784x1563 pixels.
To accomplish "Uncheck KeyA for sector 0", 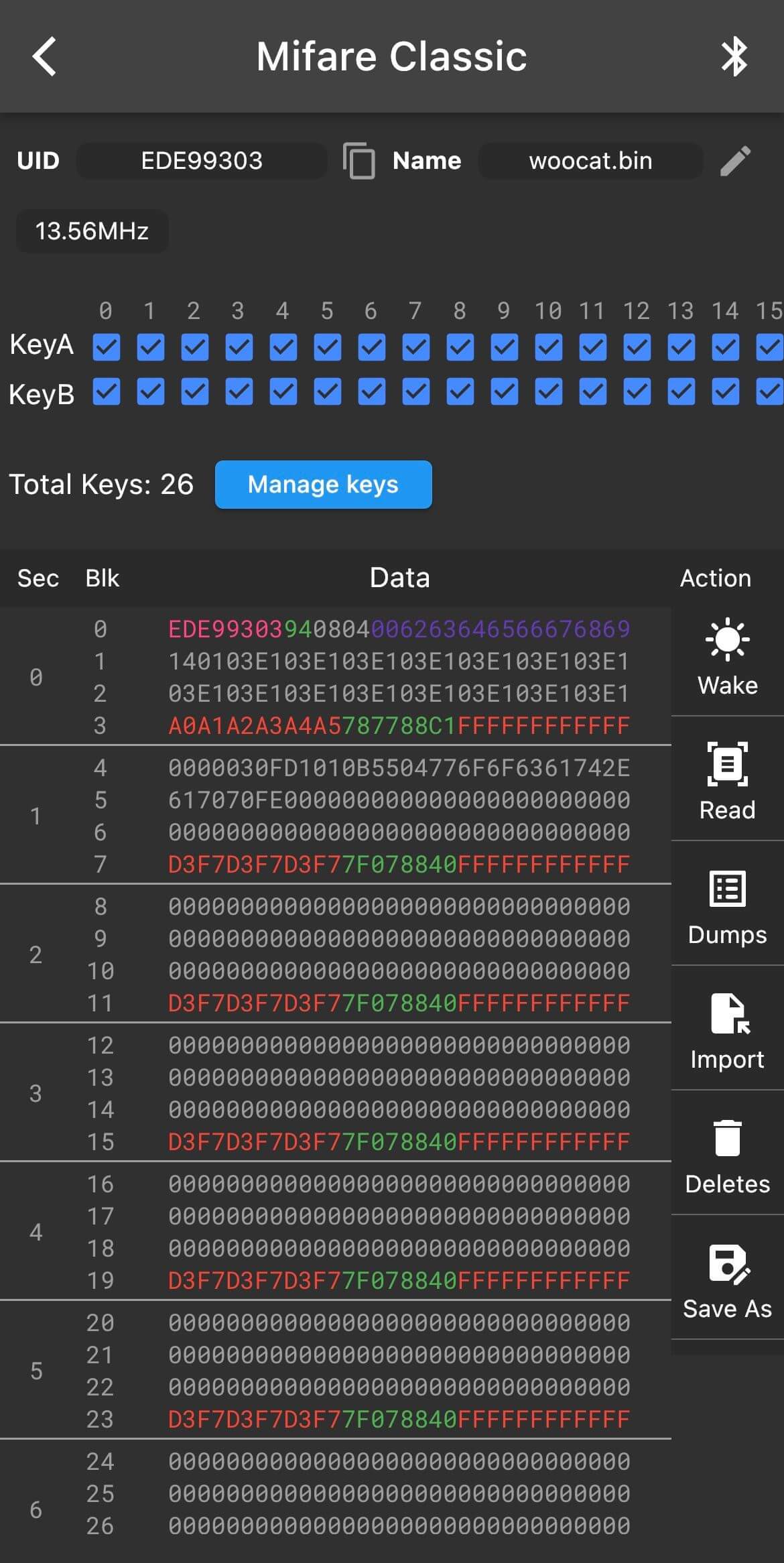I will (106, 347).
